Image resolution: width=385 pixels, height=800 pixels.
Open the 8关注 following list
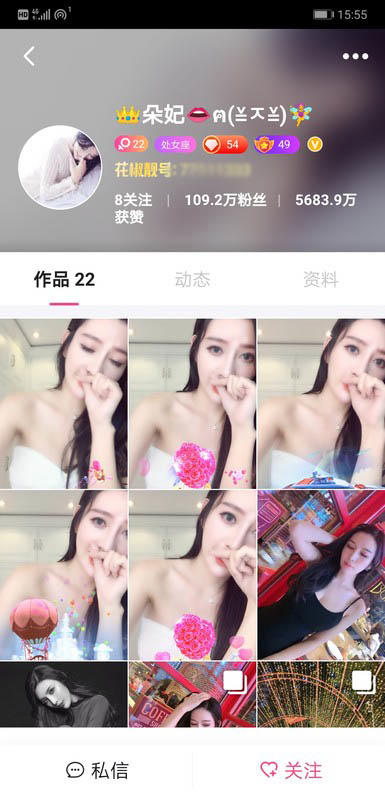point(133,200)
